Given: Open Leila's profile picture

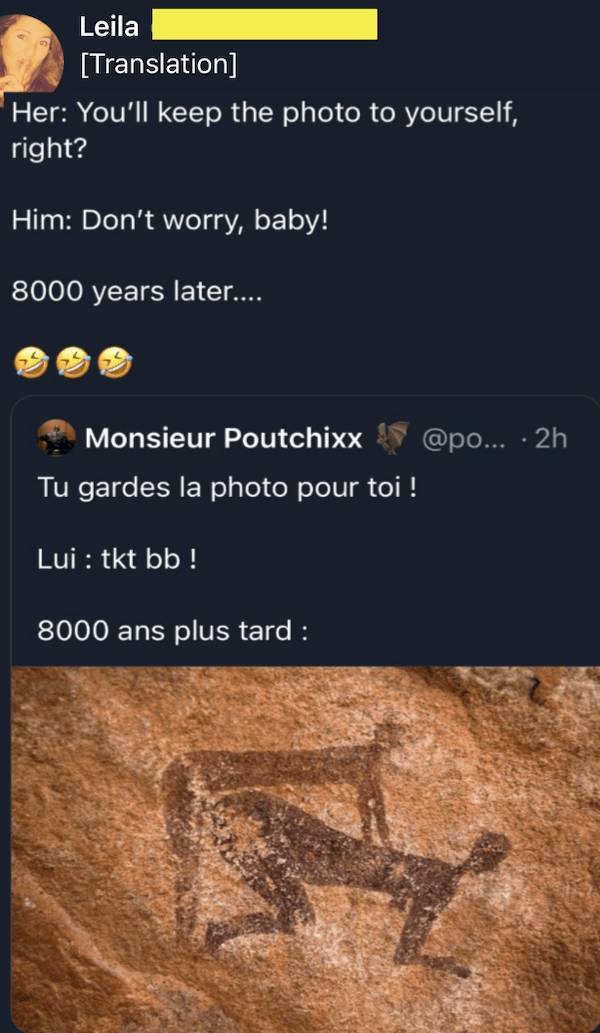Looking at the screenshot, I should click(x=32, y=52).
